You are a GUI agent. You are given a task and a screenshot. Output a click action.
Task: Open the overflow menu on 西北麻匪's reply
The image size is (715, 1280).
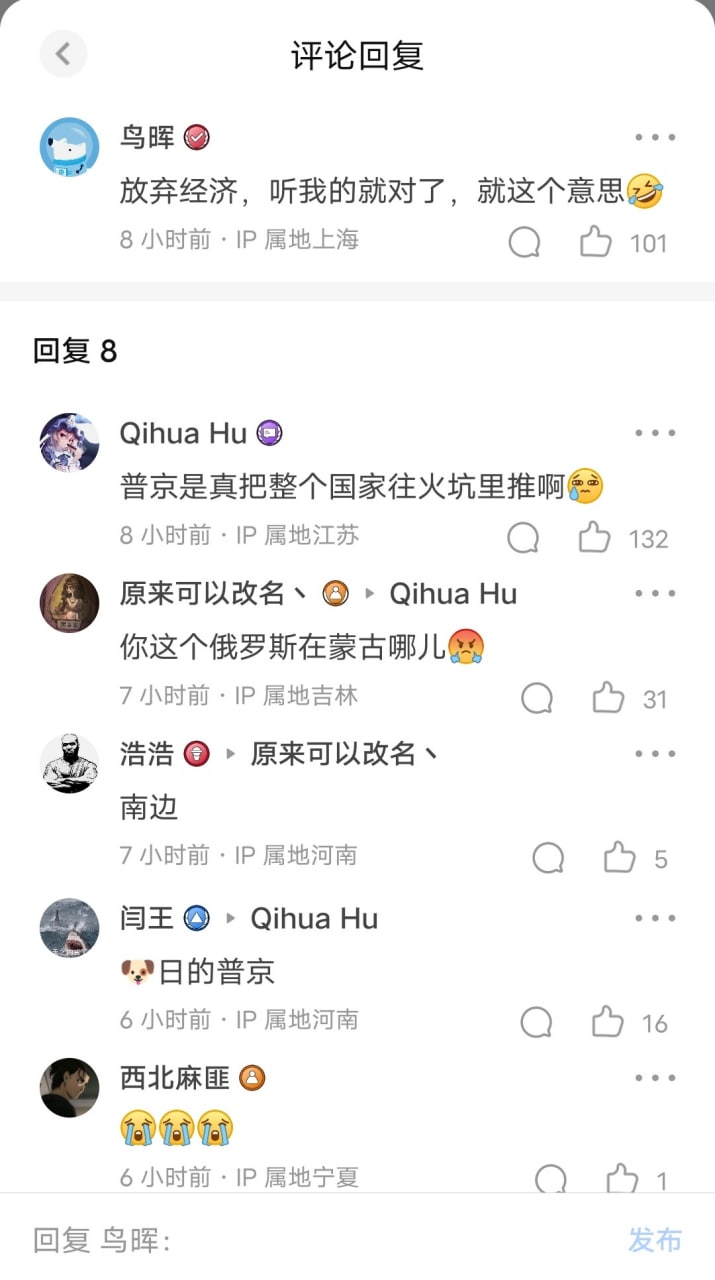[656, 1078]
